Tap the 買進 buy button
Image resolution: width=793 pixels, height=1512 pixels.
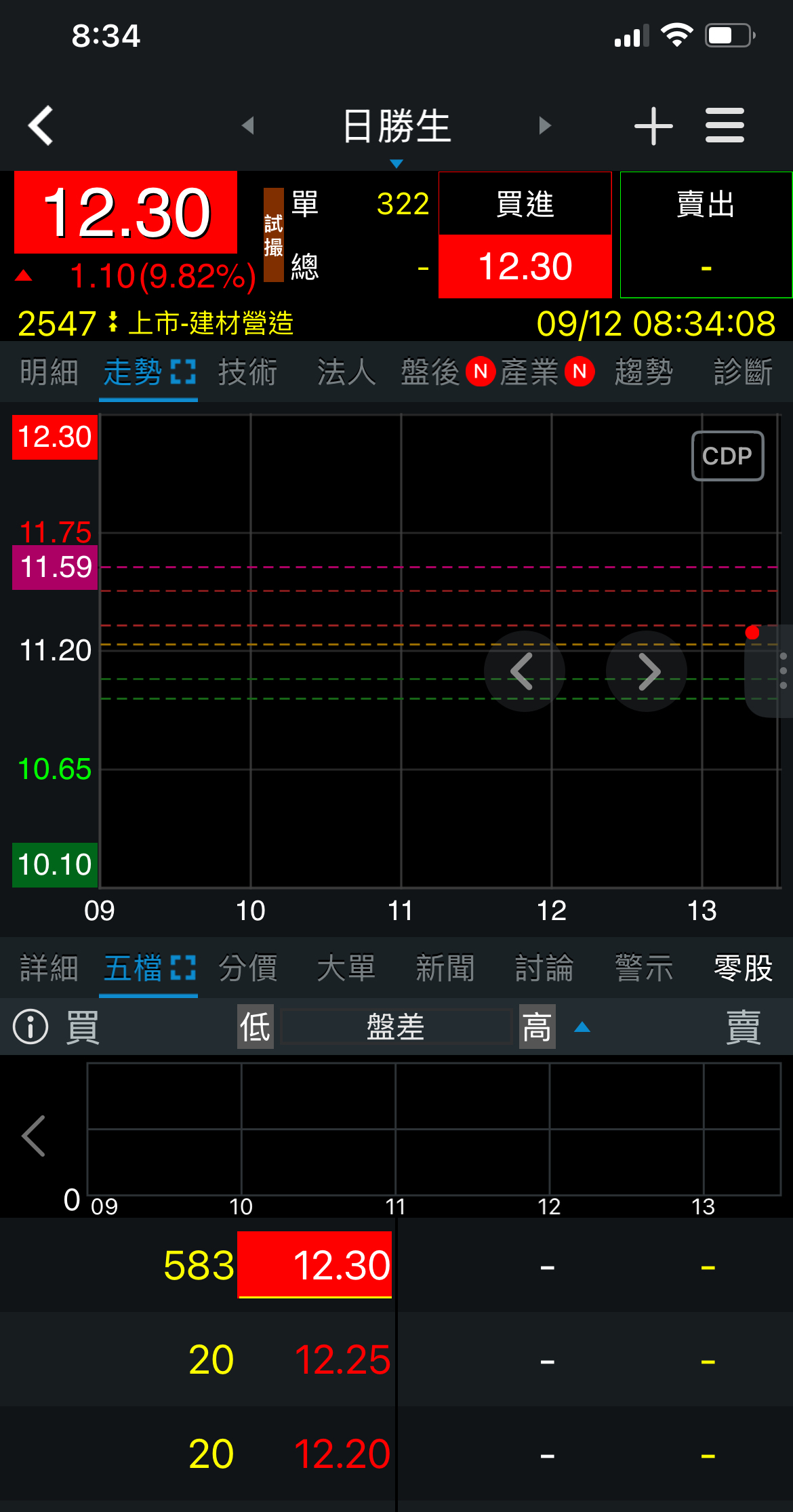click(525, 235)
